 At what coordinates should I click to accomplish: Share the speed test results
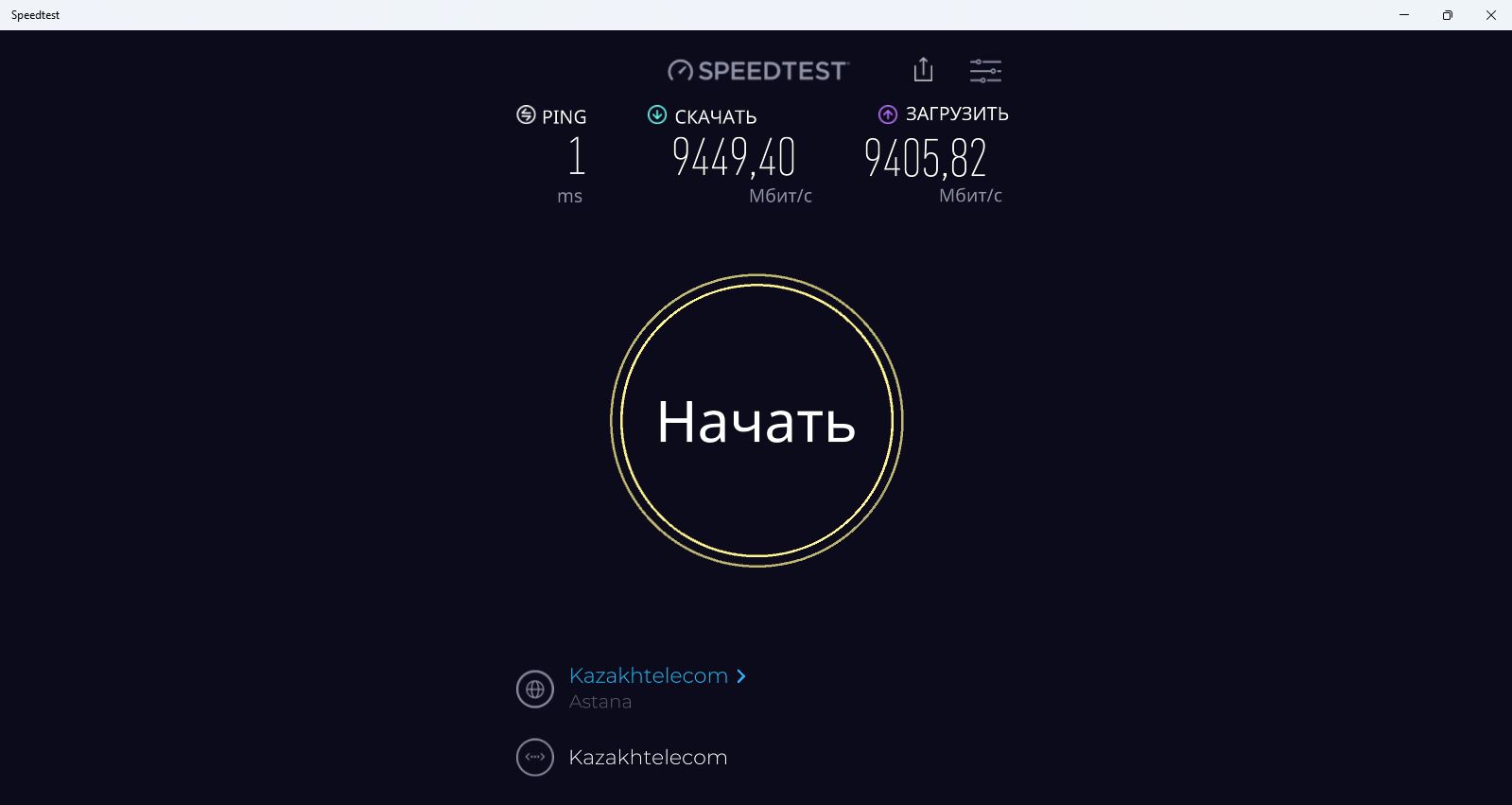923,70
